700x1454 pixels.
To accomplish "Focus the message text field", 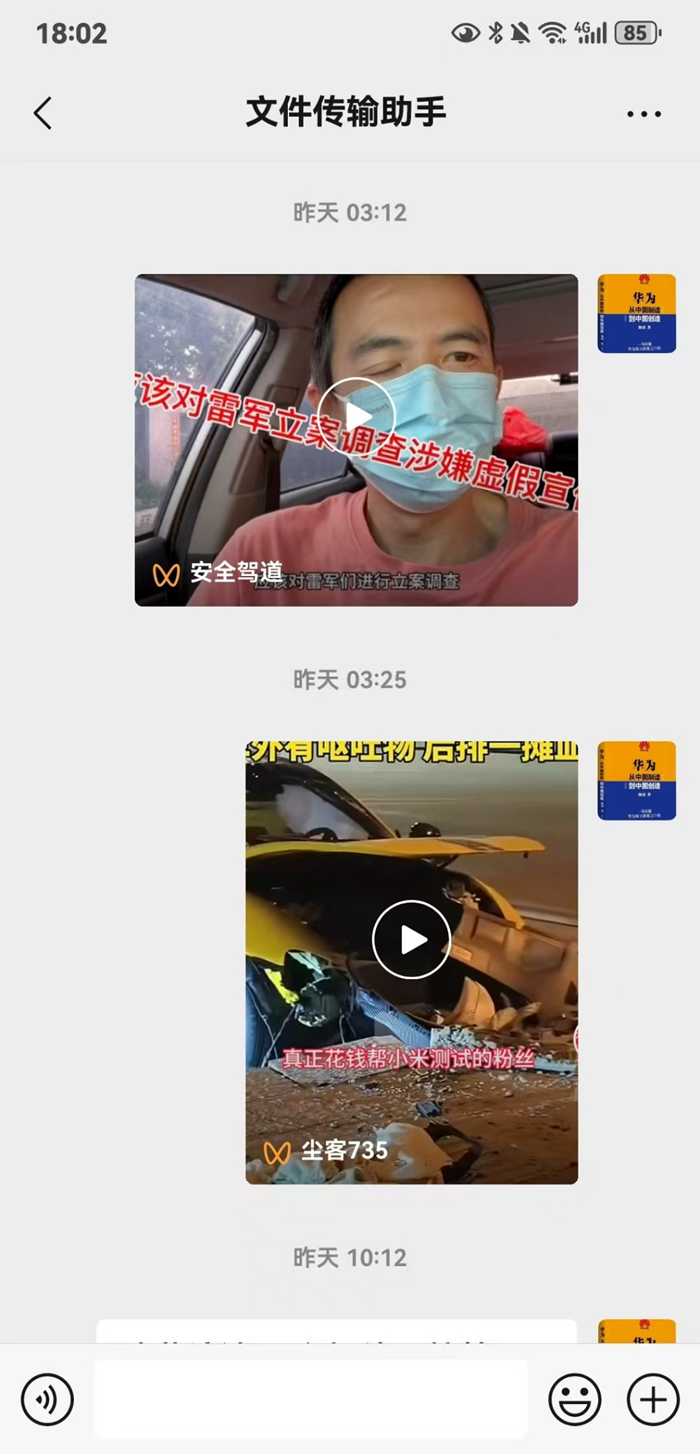I will [x=310, y=1399].
